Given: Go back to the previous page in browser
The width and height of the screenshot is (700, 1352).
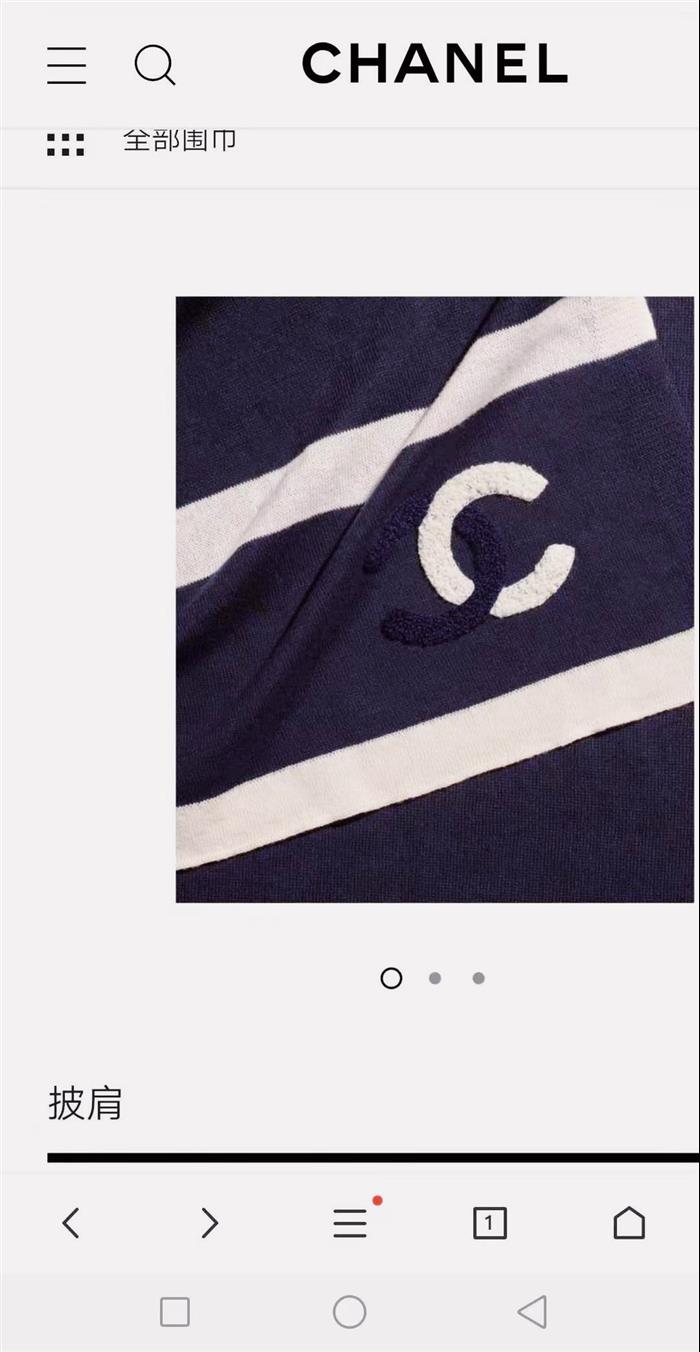Looking at the screenshot, I should coord(70,1223).
